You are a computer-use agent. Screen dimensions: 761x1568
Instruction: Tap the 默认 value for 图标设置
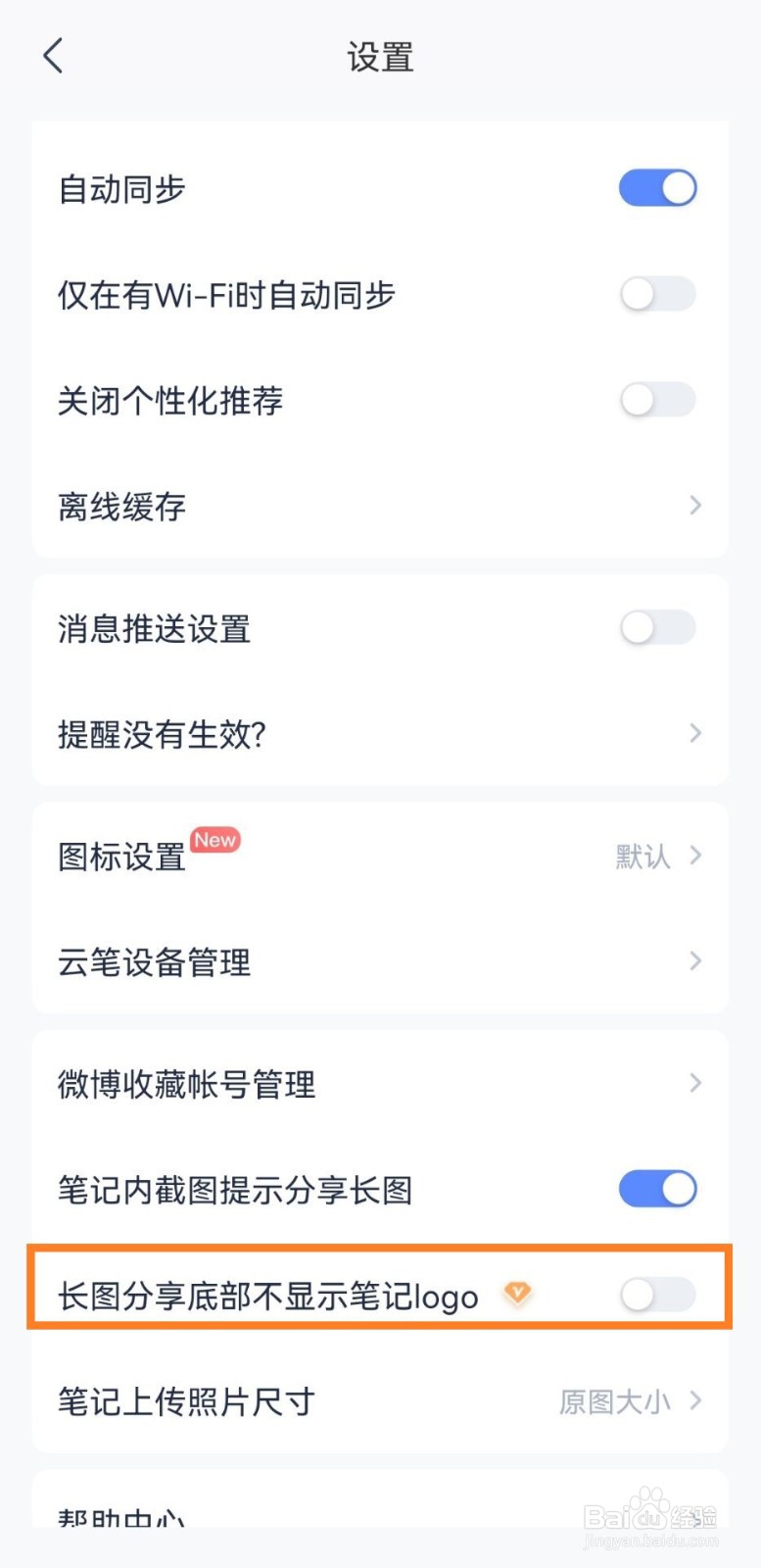point(642,855)
